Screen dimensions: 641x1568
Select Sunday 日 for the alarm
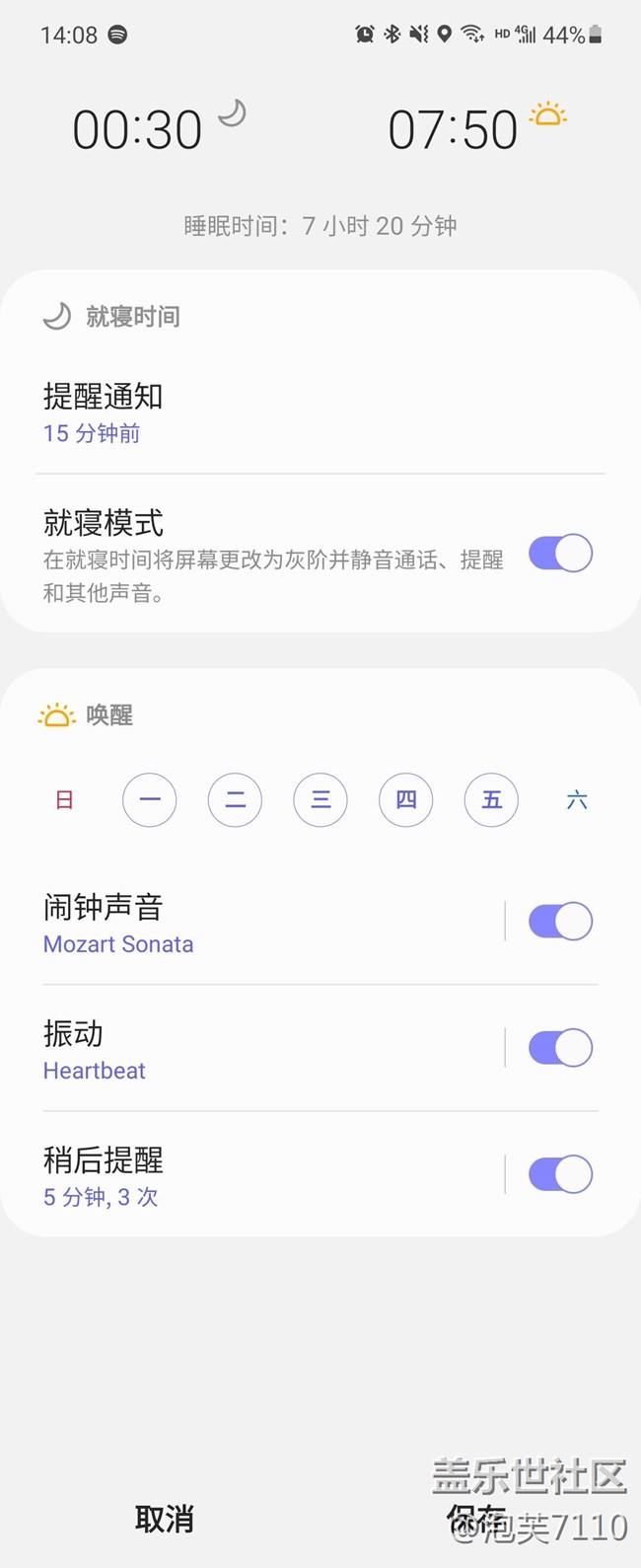click(x=64, y=799)
